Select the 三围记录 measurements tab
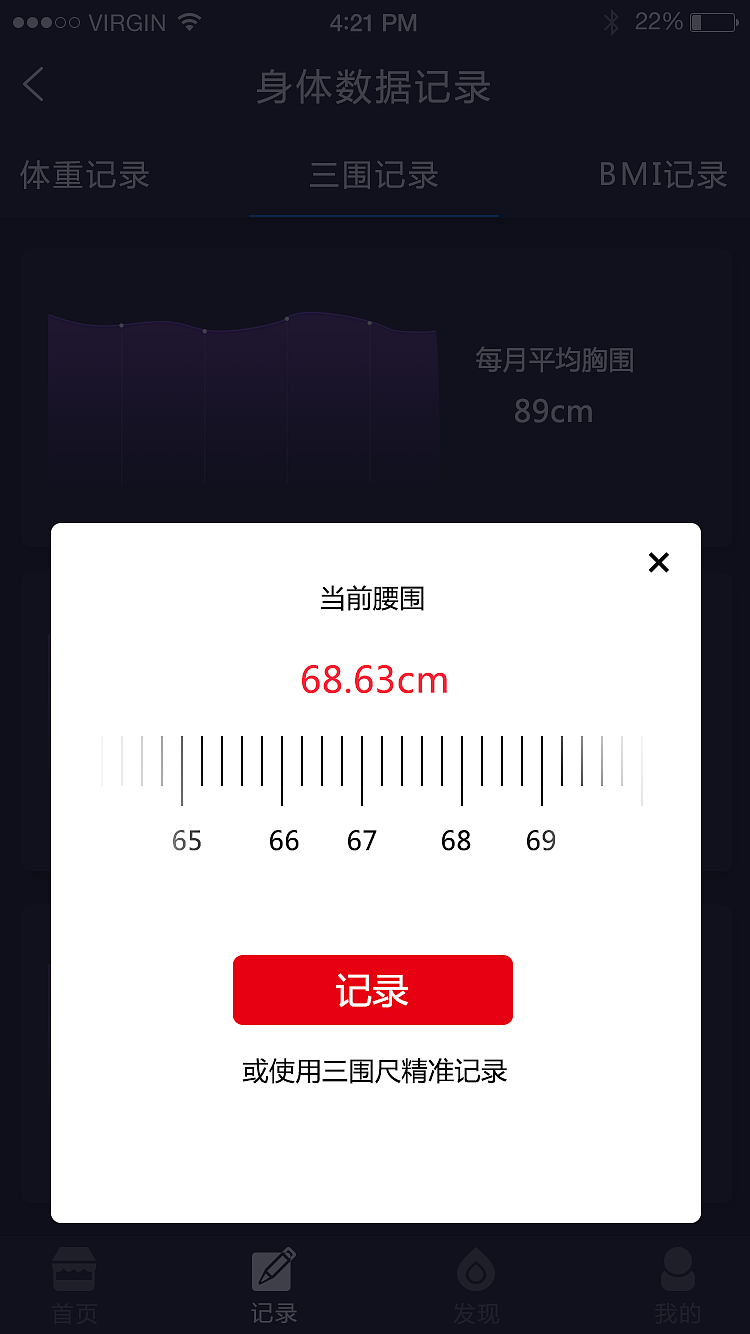Image resolution: width=750 pixels, height=1334 pixels. click(x=373, y=175)
